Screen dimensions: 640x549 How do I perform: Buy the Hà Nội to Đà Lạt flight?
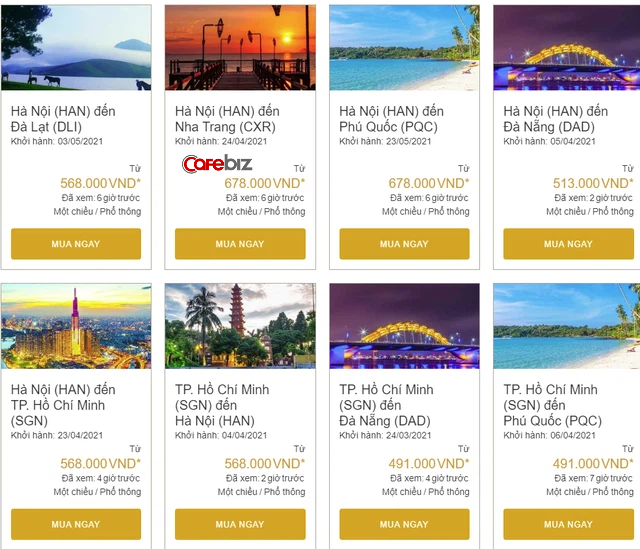tap(76, 244)
